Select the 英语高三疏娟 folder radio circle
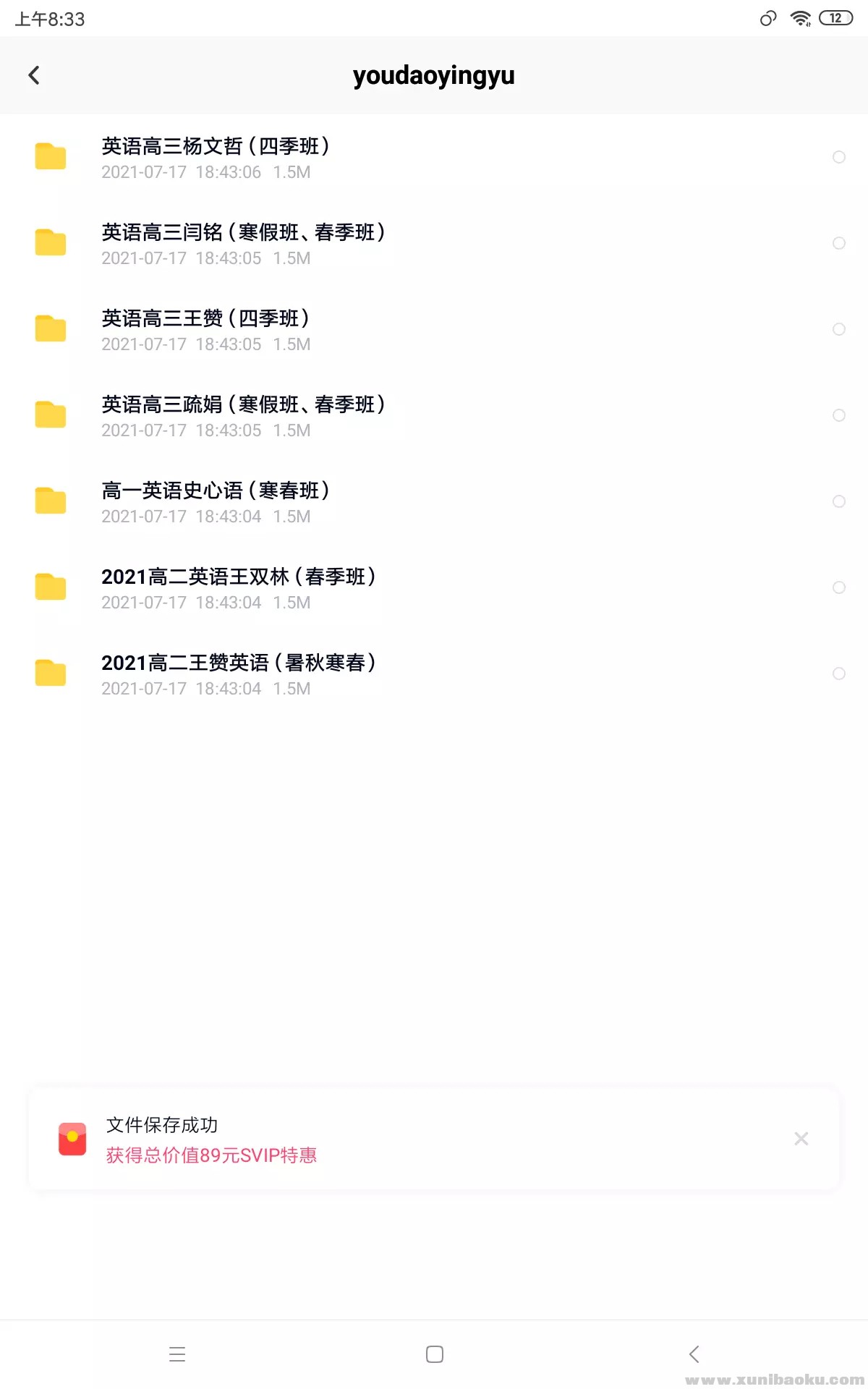Image resolution: width=868 pixels, height=1389 pixels. tap(839, 415)
